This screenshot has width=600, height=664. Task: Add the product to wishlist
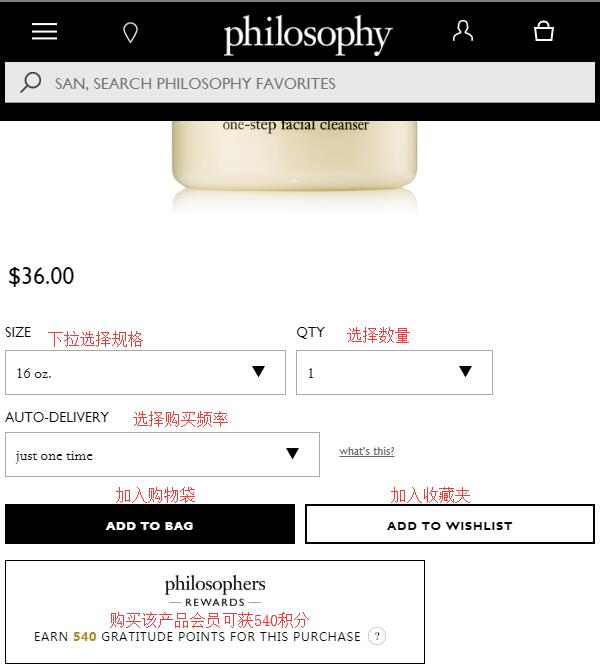coord(449,524)
